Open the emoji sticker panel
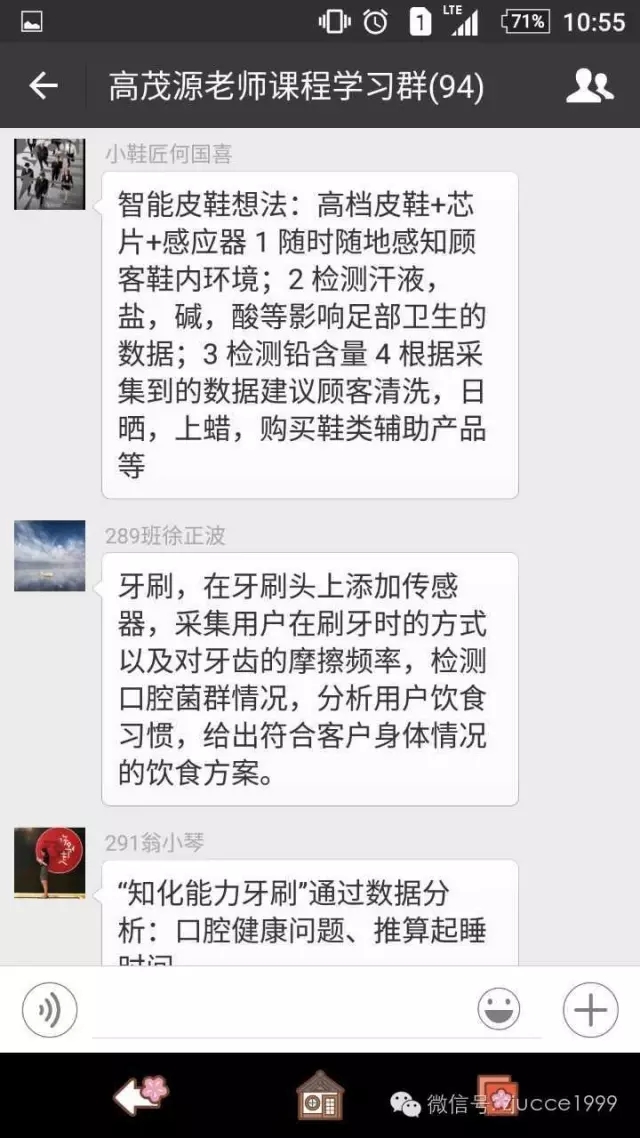The width and height of the screenshot is (640, 1138). (x=498, y=1010)
